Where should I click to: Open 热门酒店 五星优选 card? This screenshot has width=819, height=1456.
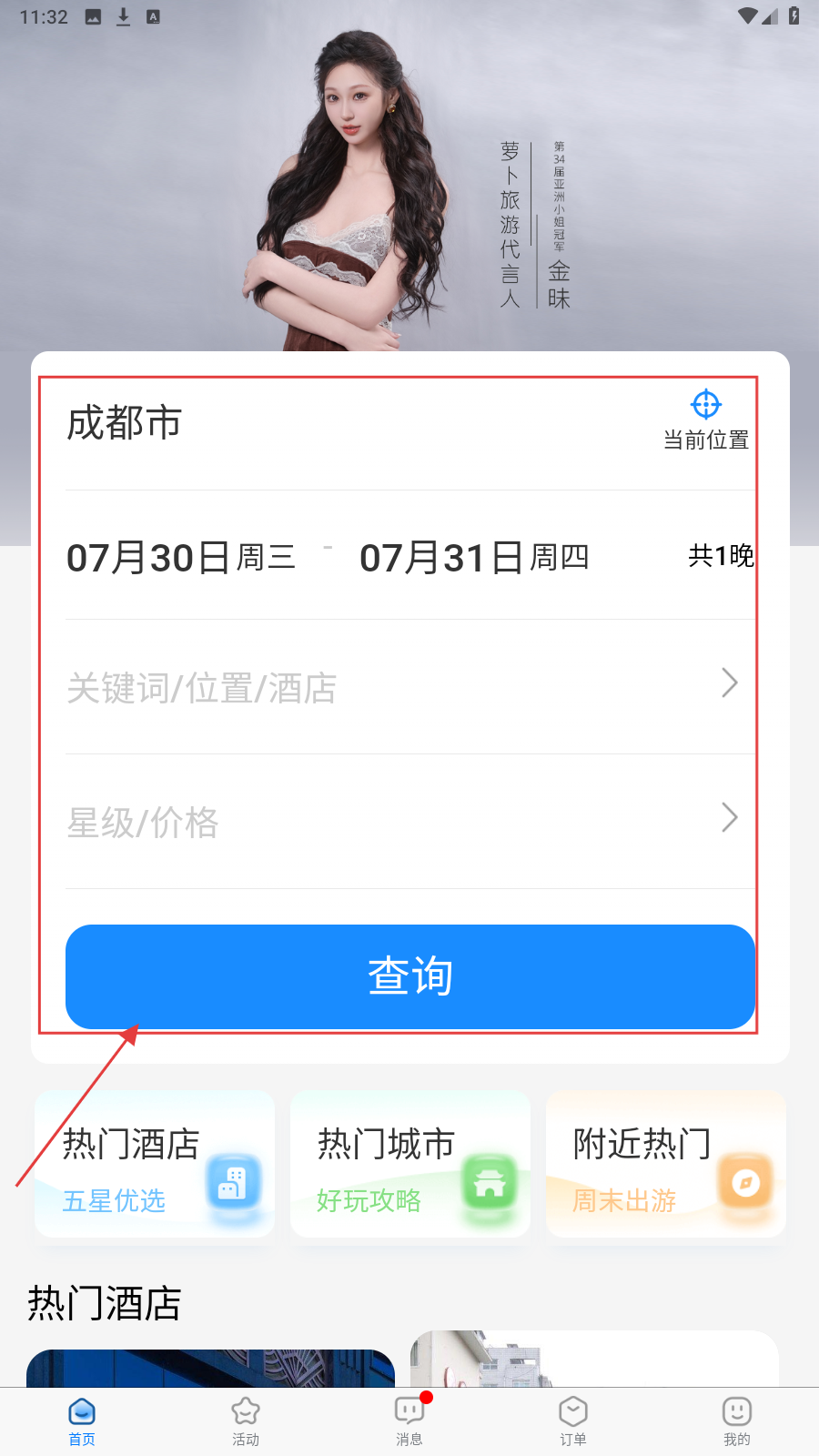(x=155, y=1164)
